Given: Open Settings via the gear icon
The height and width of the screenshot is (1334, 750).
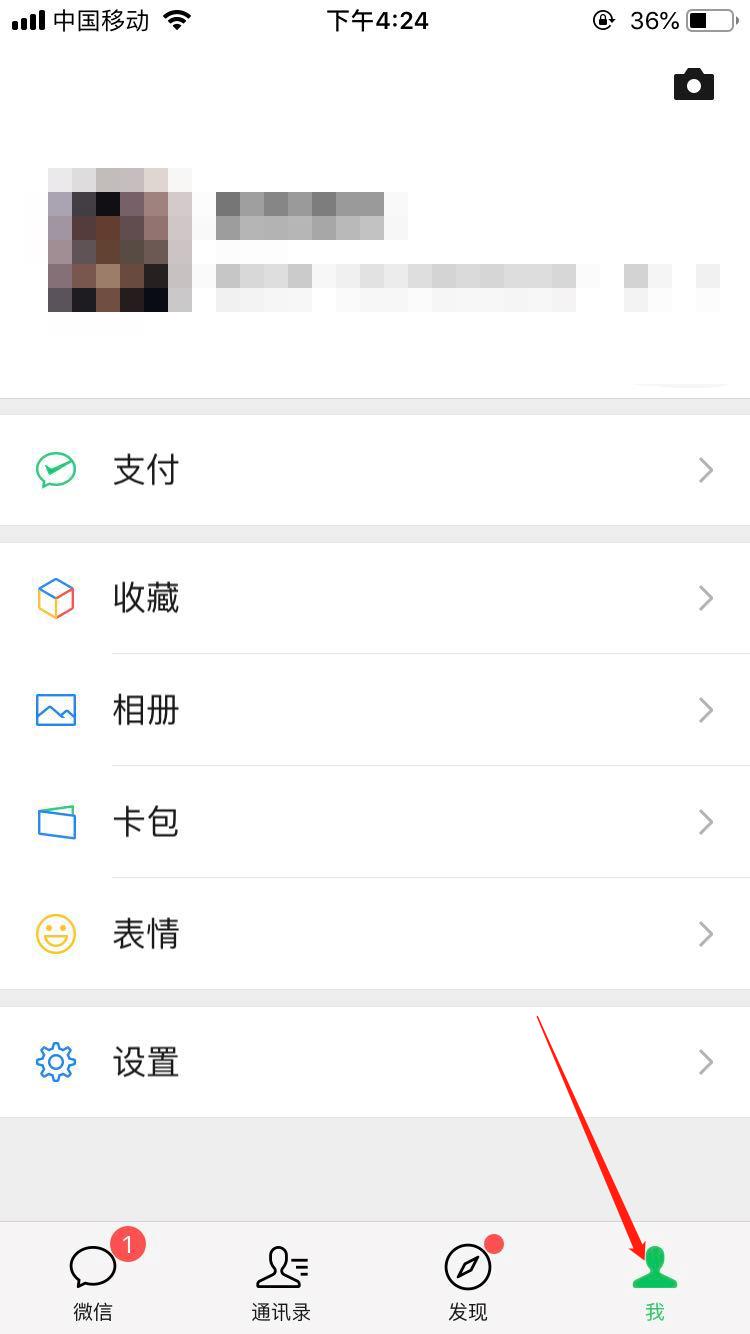Looking at the screenshot, I should pyautogui.click(x=55, y=1062).
